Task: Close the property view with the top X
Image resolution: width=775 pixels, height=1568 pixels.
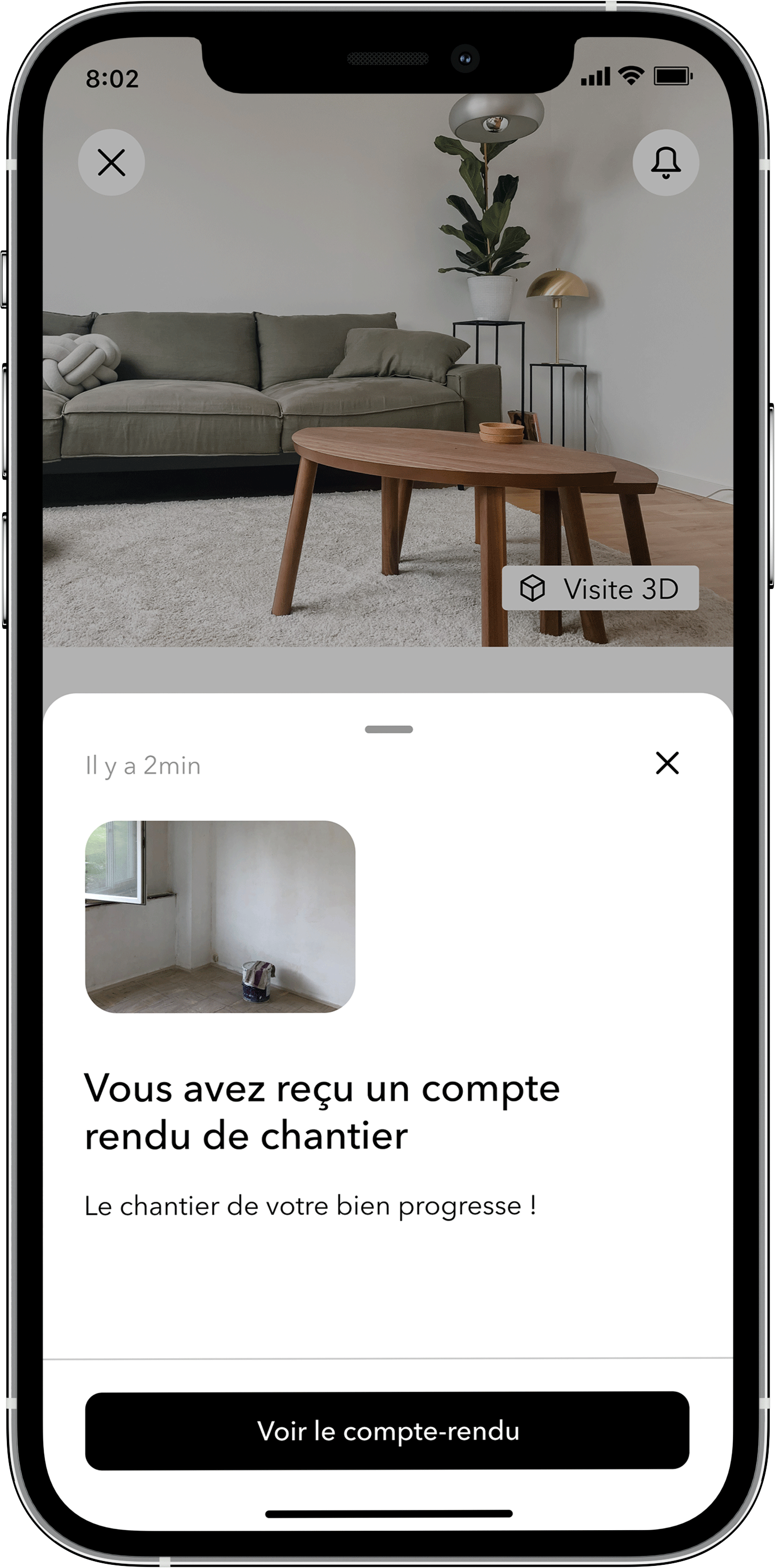Action: pyautogui.click(x=111, y=163)
